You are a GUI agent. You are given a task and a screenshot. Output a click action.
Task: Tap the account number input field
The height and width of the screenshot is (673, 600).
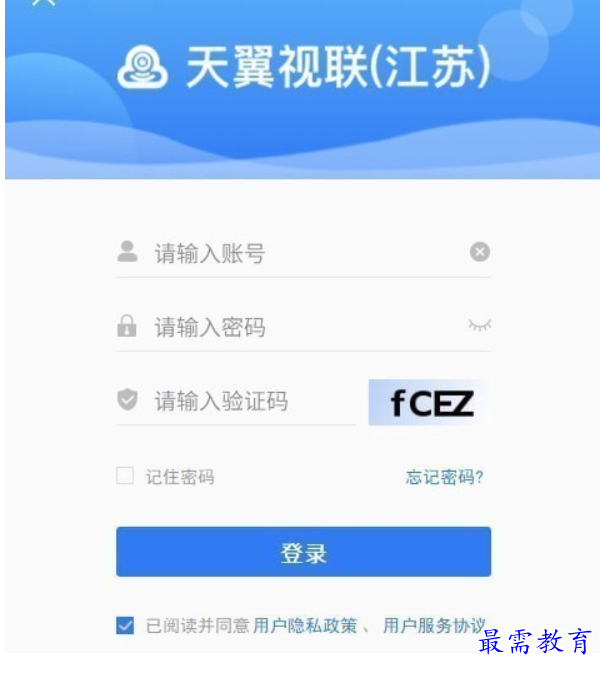pyautogui.click(x=300, y=253)
